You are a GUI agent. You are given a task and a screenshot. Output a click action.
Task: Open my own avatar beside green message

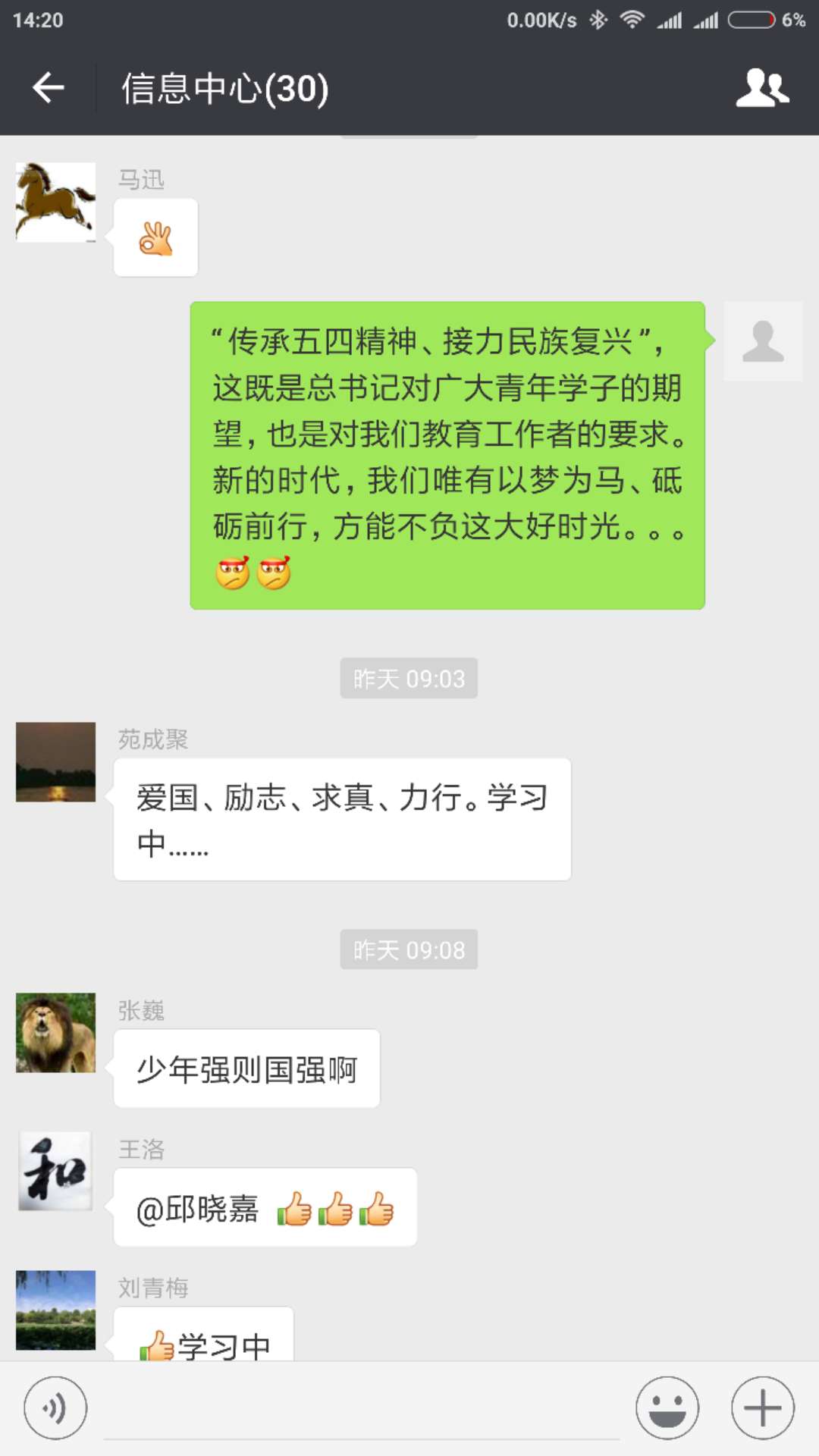pos(762,341)
